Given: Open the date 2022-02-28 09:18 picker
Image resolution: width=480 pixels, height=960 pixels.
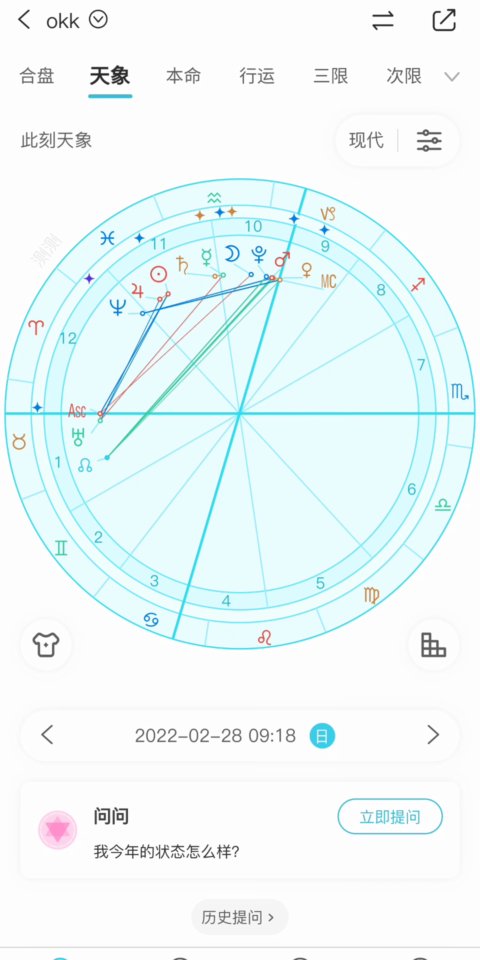Looking at the screenshot, I should (215, 735).
